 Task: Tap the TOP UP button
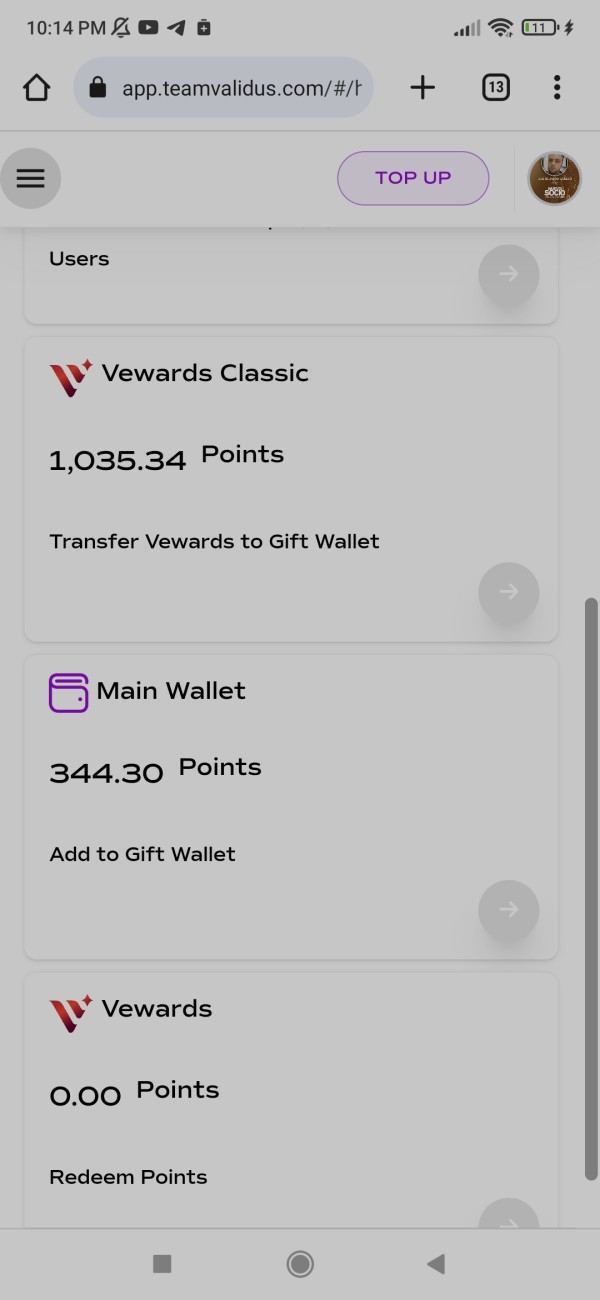(413, 178)
